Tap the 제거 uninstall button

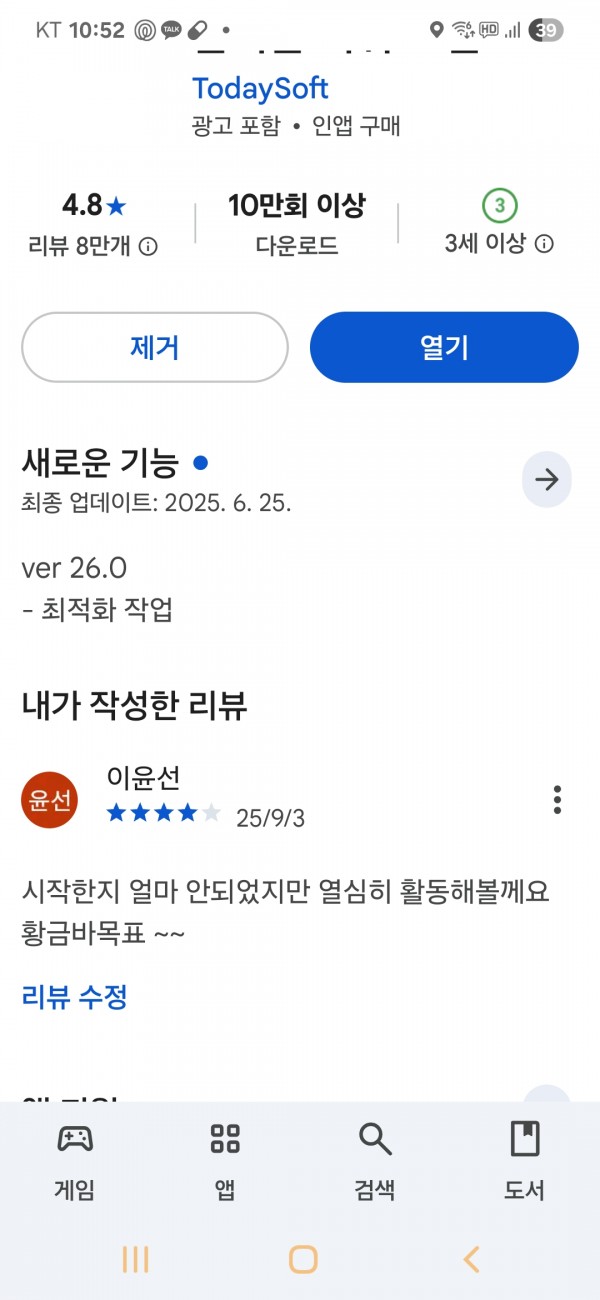coord(155,347)
